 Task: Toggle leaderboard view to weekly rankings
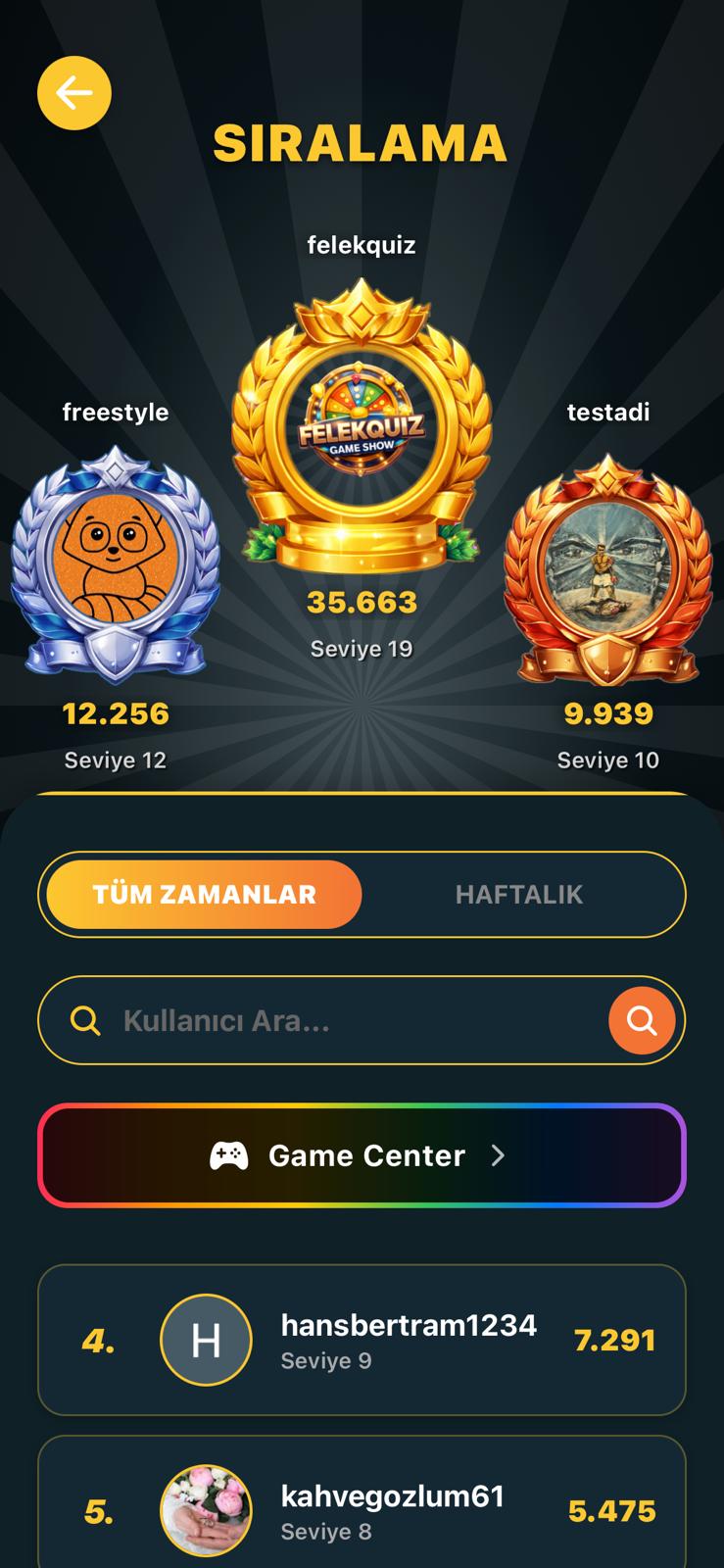pos(520,894)
